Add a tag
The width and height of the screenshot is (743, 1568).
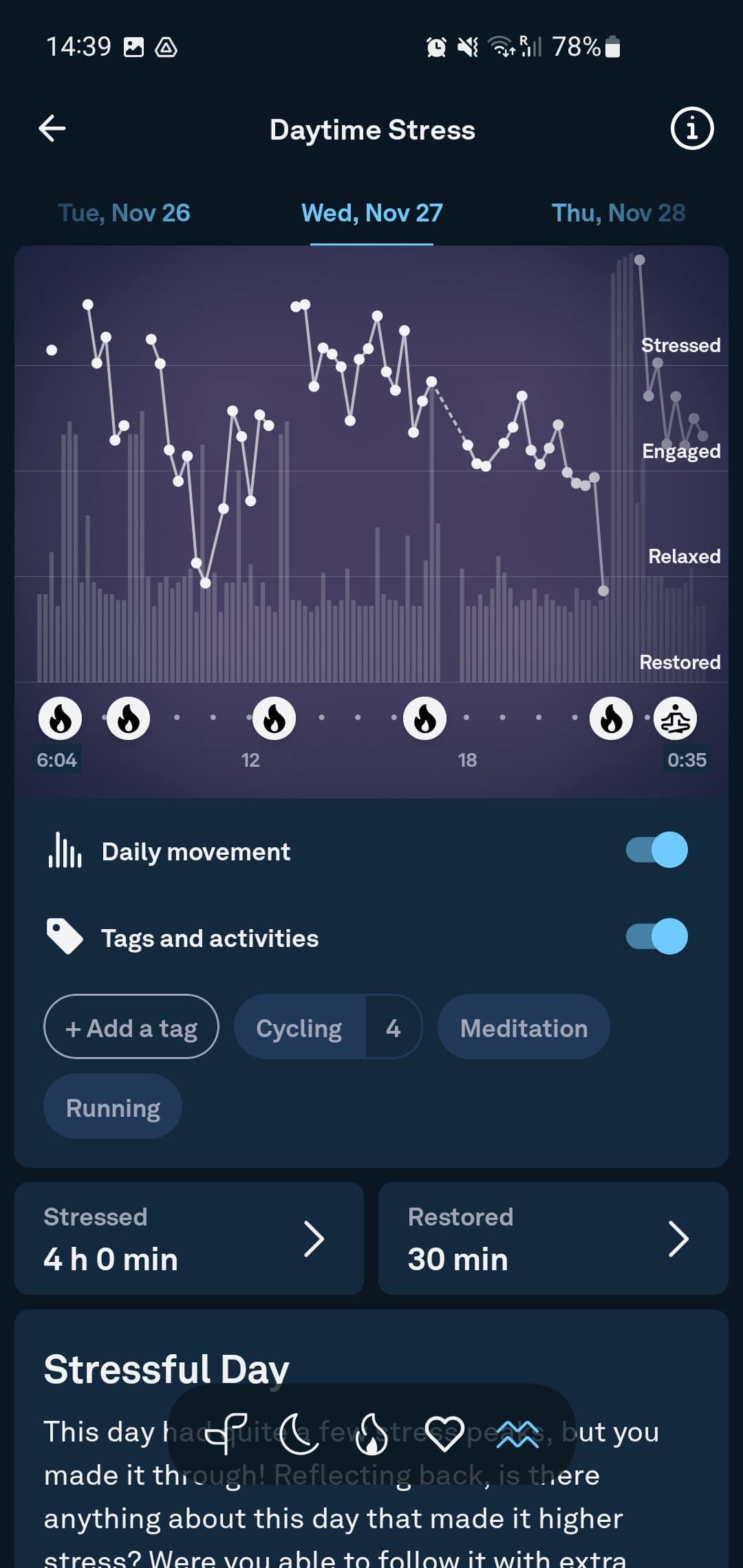[x=131, y=1027]
